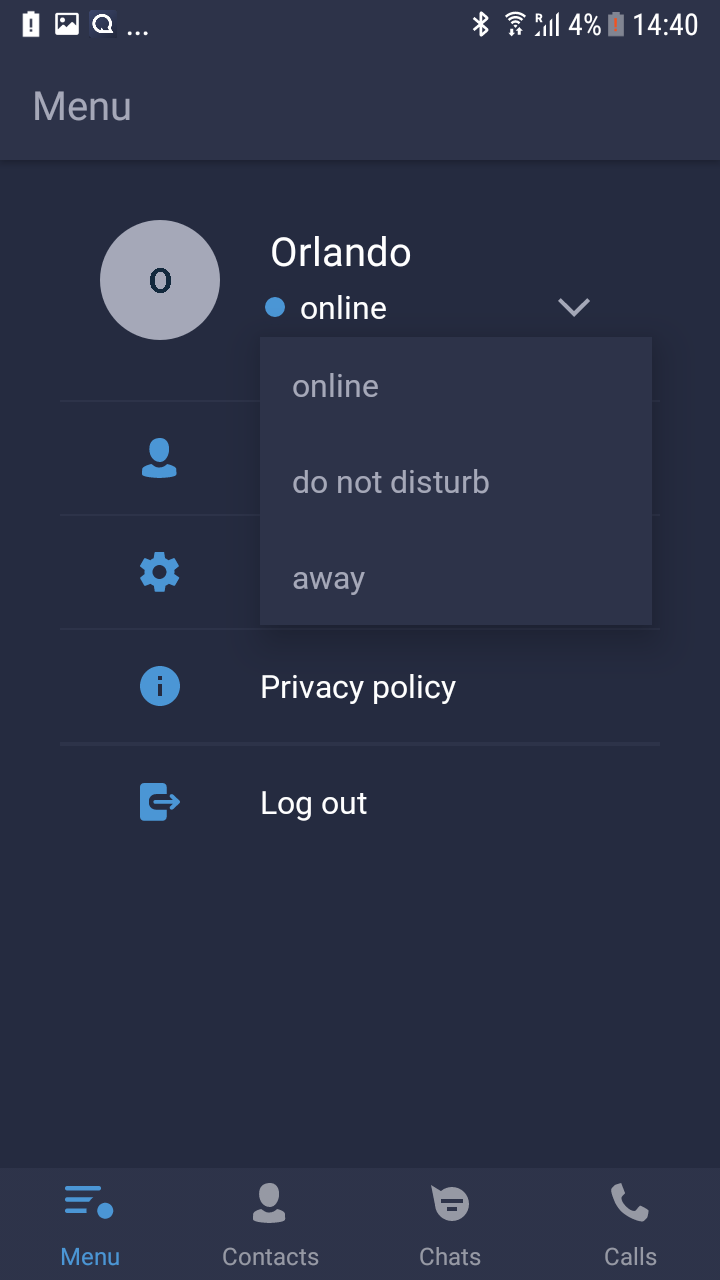
Task: Switch to the Contacts tab
Action: (x=270, y=1224)
